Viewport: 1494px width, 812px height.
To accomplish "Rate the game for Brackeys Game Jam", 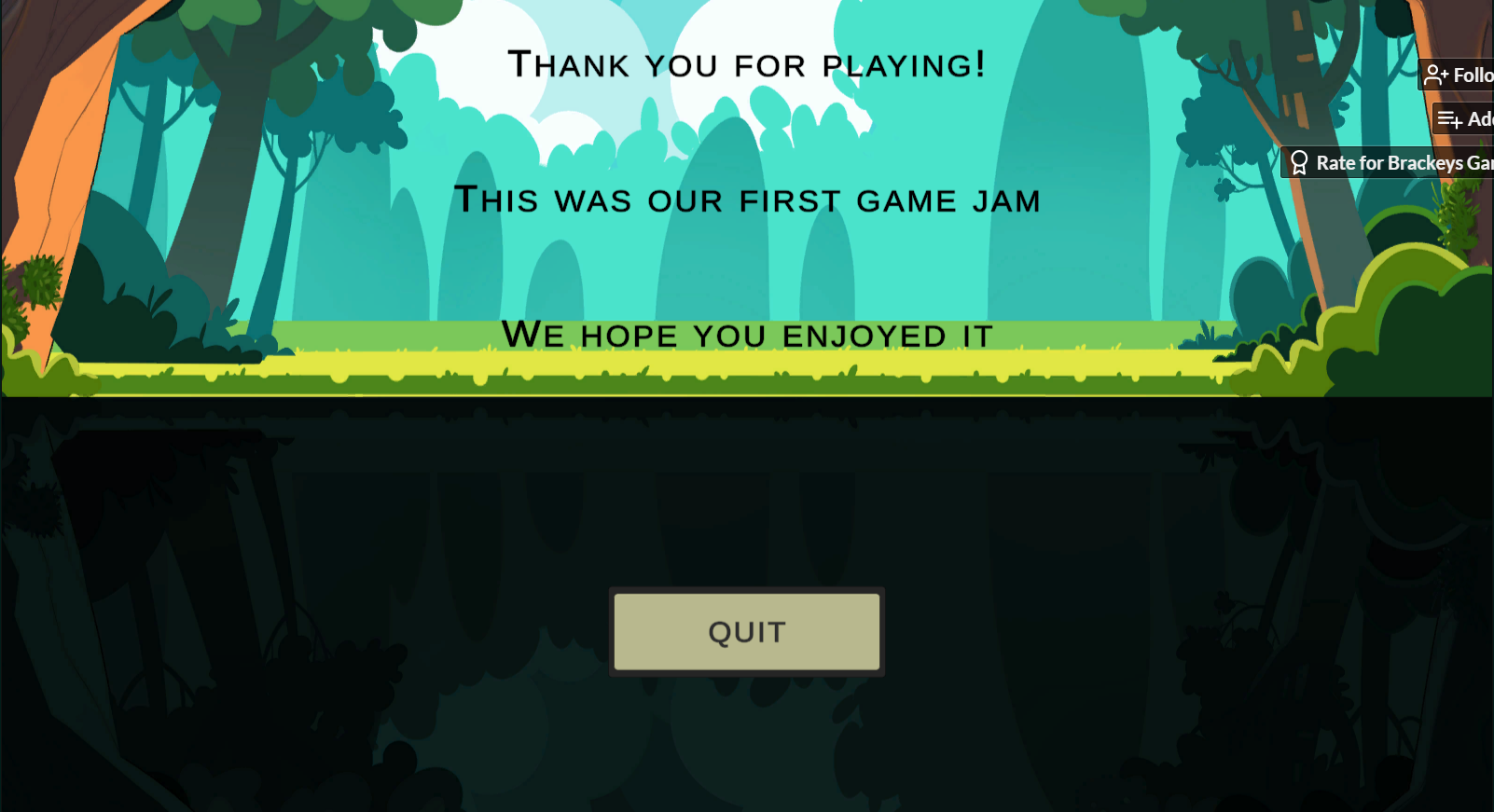I will tap(1390, 163).
